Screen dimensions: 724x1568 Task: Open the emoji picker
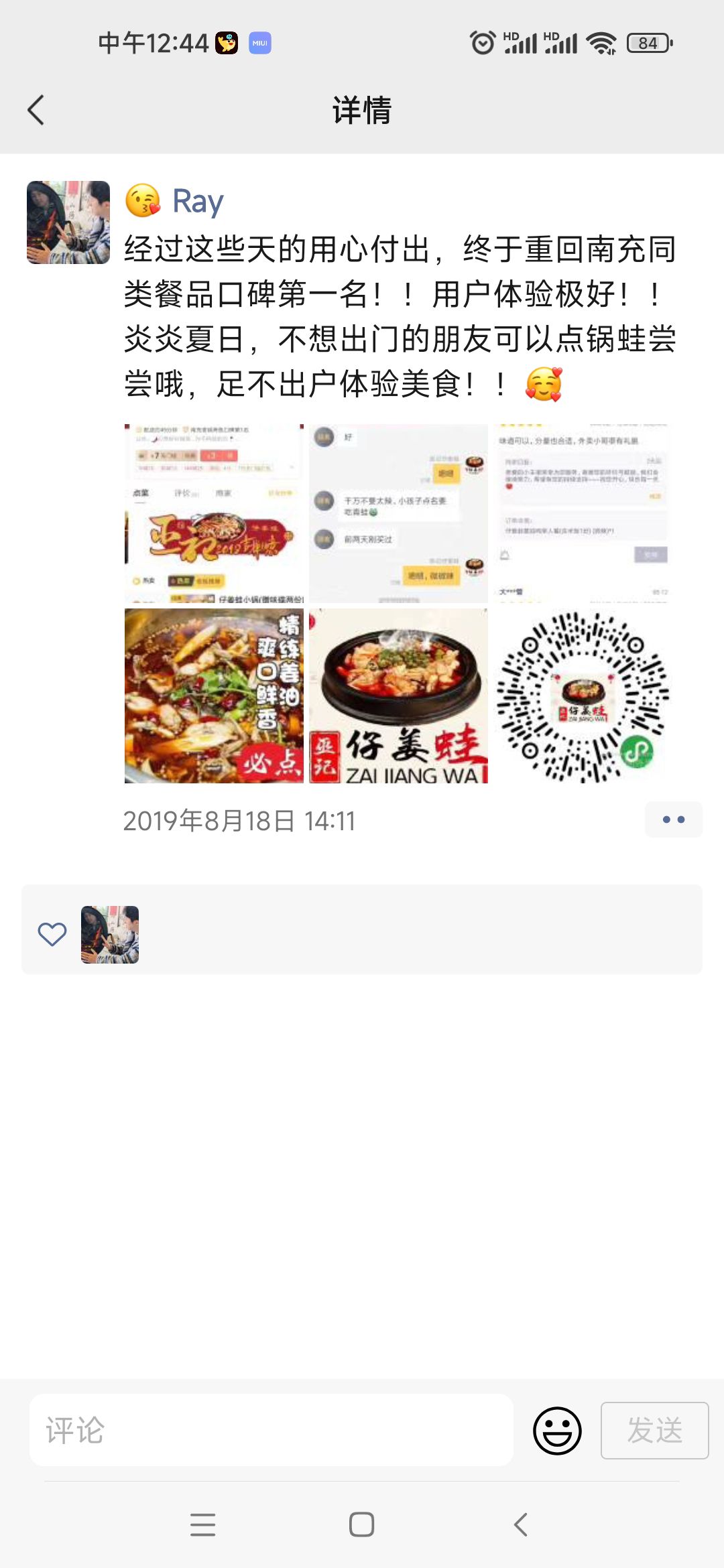(557, 1430)
